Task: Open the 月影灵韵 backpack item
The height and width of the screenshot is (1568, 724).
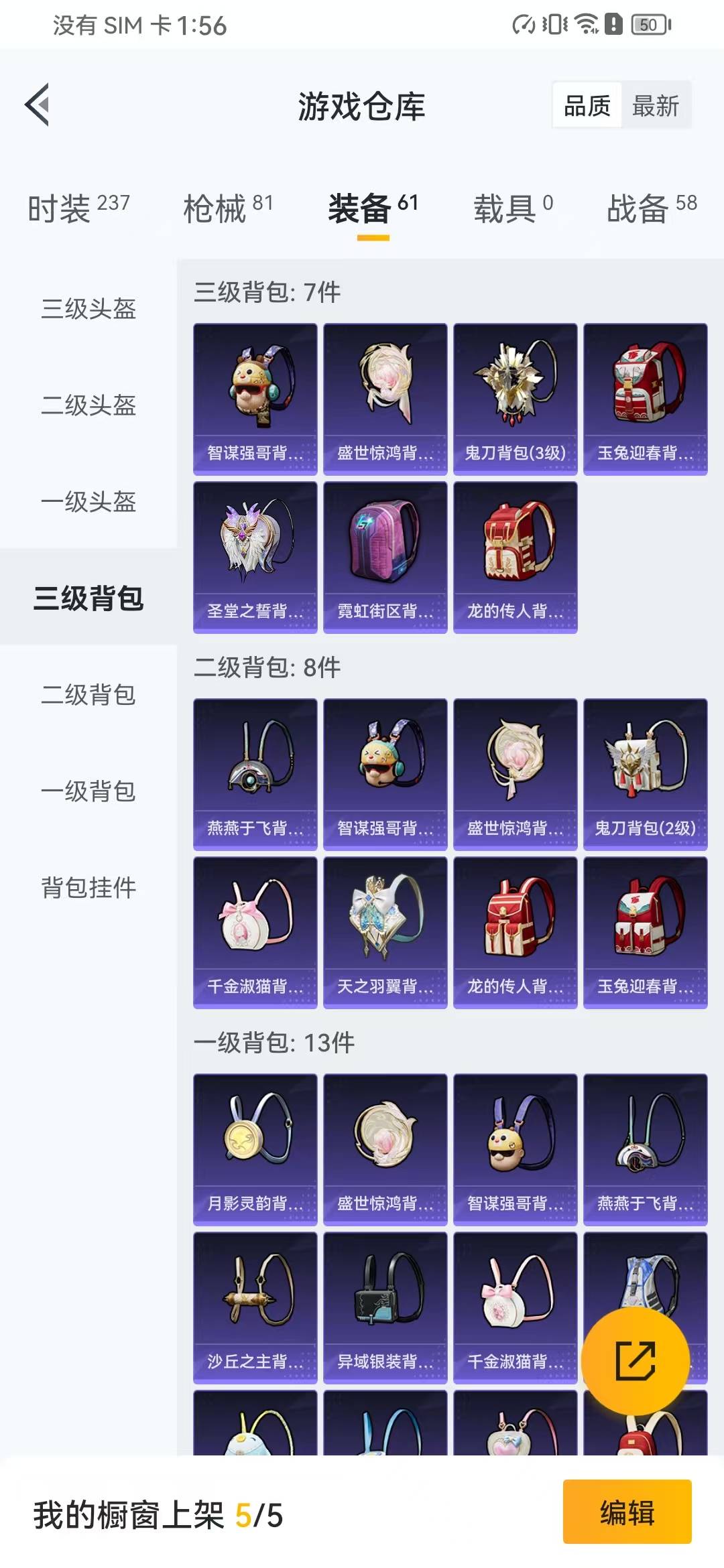Action: [255, 1150]
